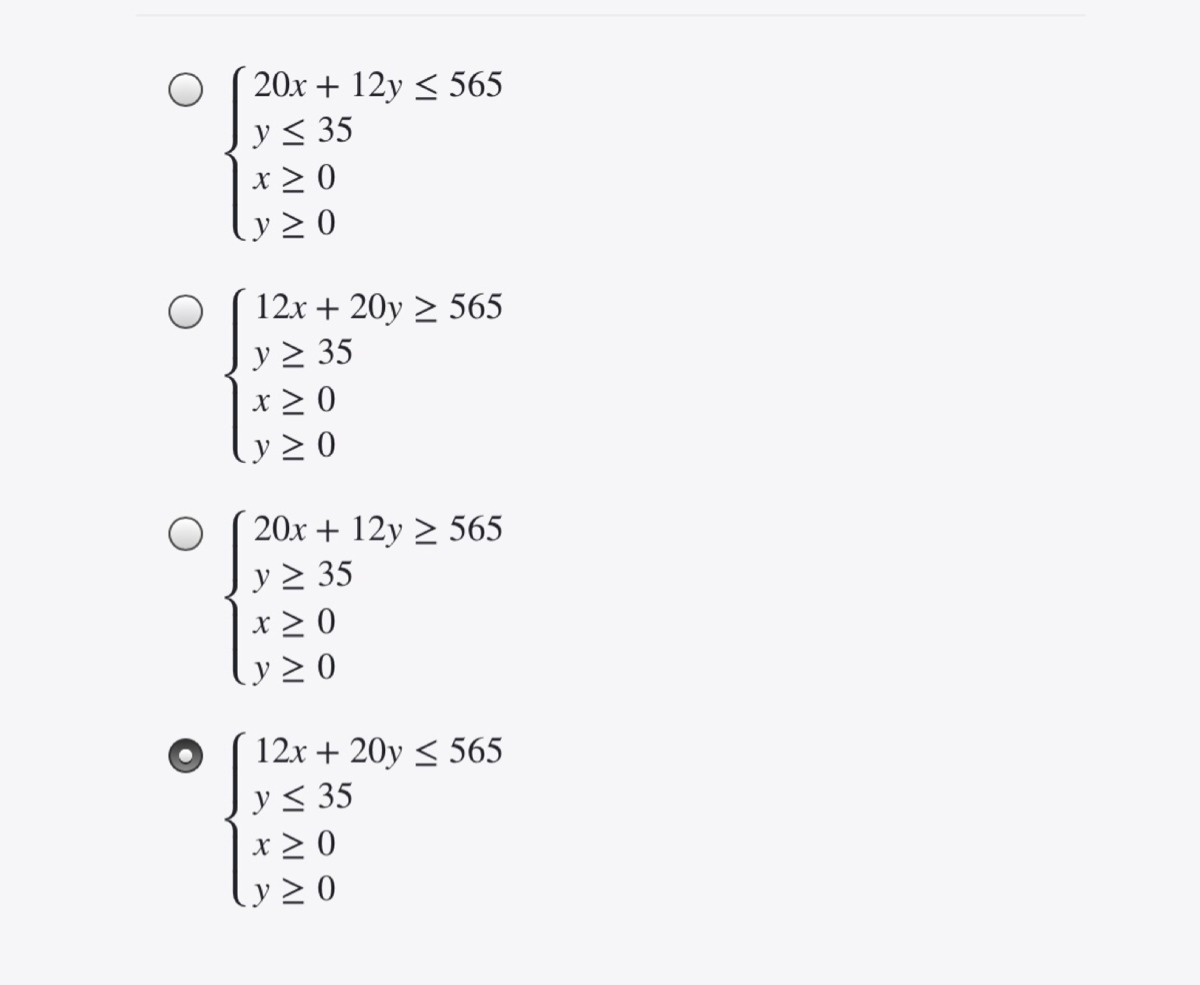Tap the selected answer 12x + 20y ≤ 565

(x=185, y=756)
